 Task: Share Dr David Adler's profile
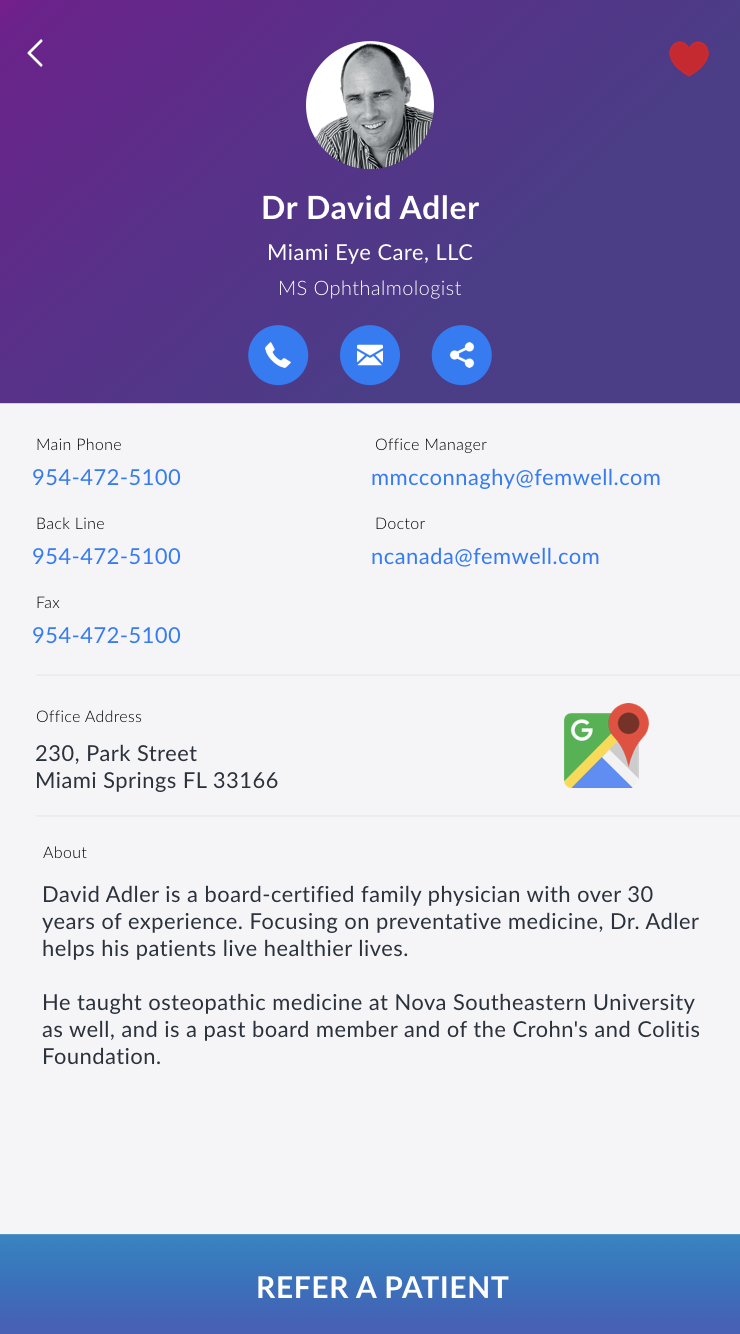click(461, 355)
